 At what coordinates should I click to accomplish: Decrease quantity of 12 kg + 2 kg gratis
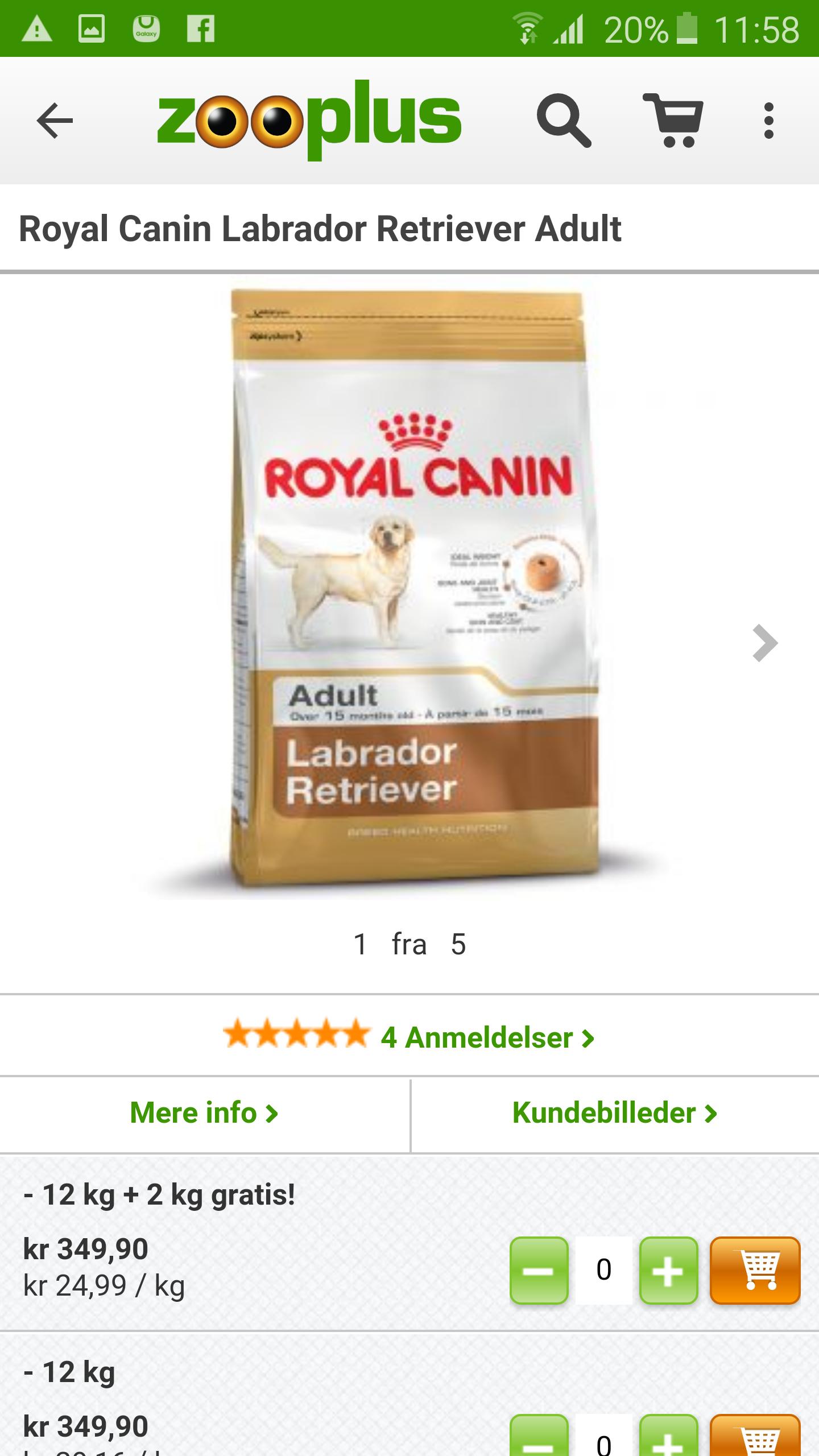click(539, 1270)
